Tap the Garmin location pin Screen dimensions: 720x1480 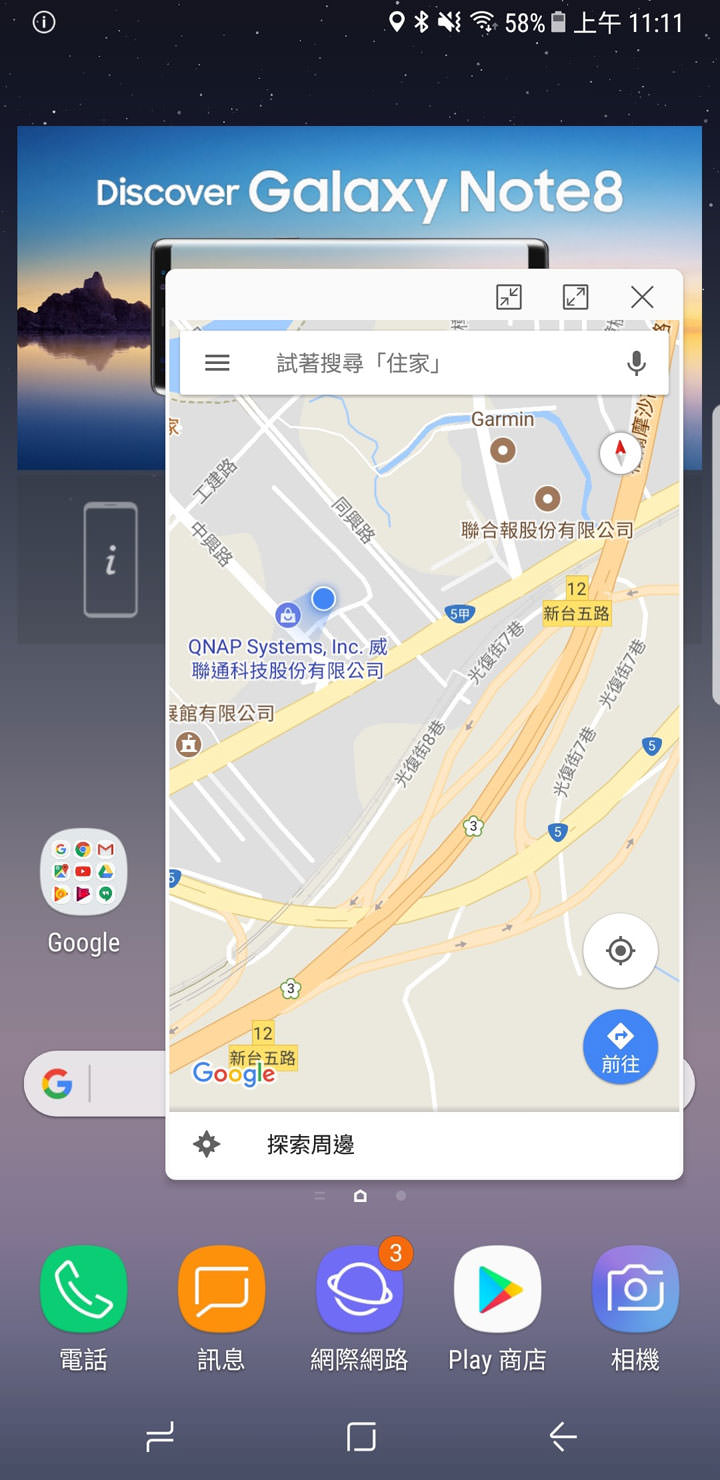(x=502, y=451)
